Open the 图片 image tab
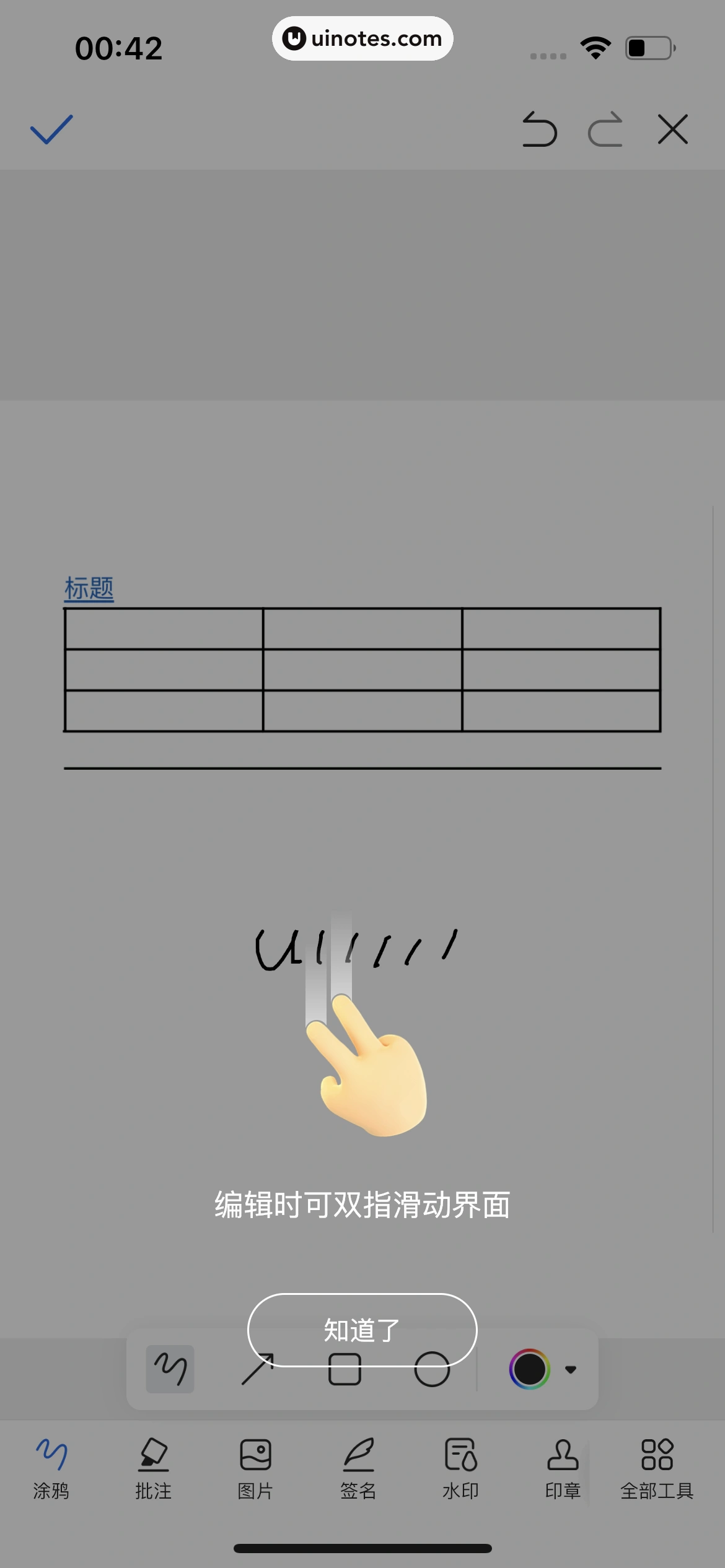This screenshot has height=1568, width=725. coord(255,1469)
